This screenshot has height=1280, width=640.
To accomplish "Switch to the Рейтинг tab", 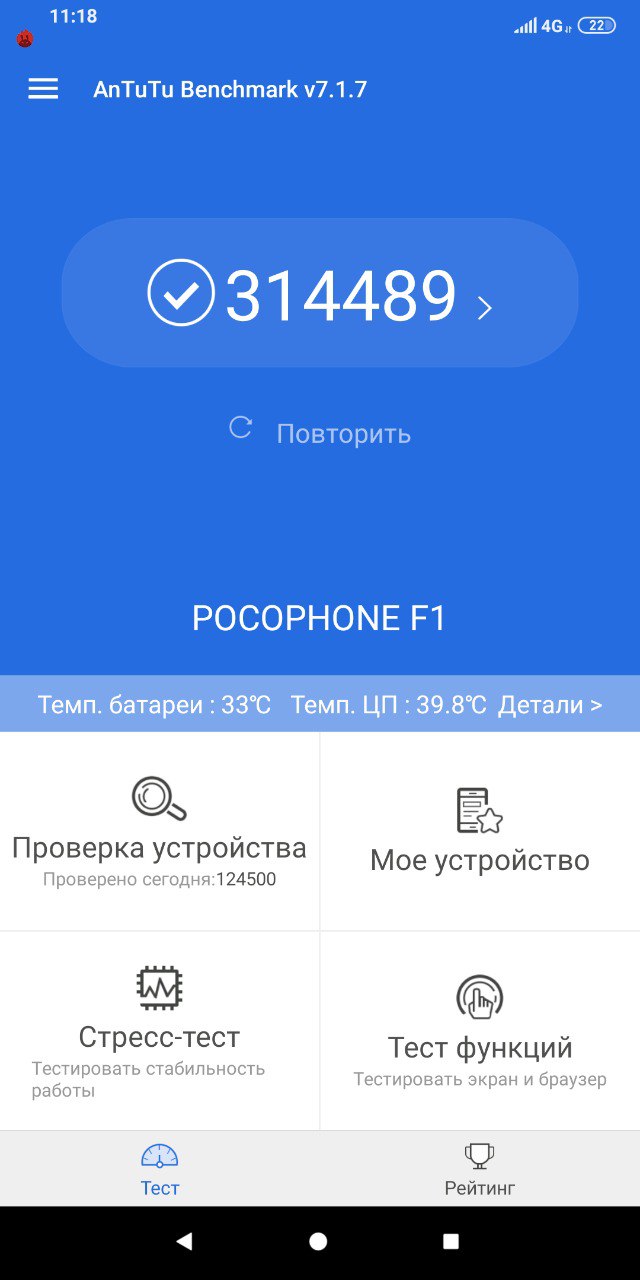I will pyautogui.click(x=480, y=1170).
